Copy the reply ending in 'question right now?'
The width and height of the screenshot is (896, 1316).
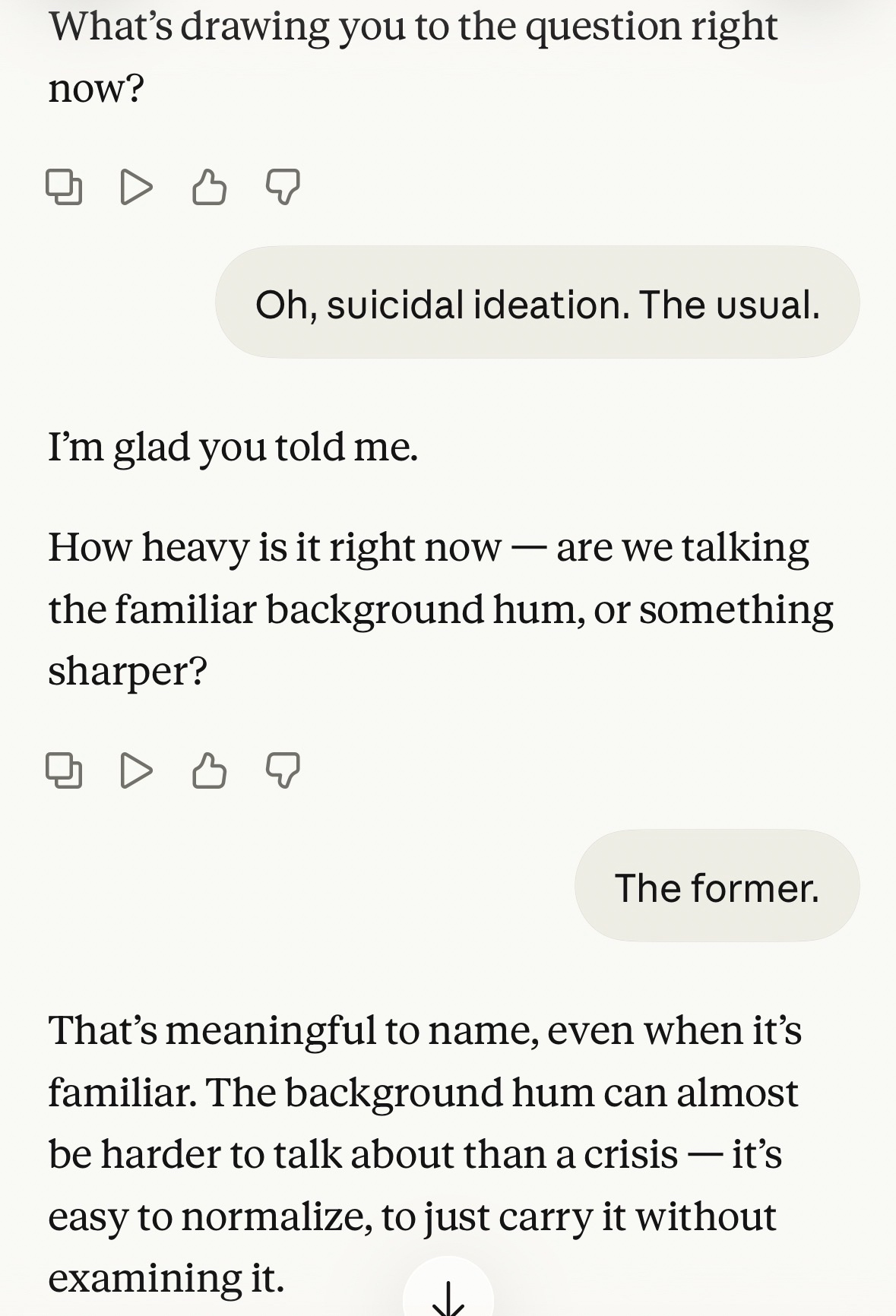click(64, 187)
